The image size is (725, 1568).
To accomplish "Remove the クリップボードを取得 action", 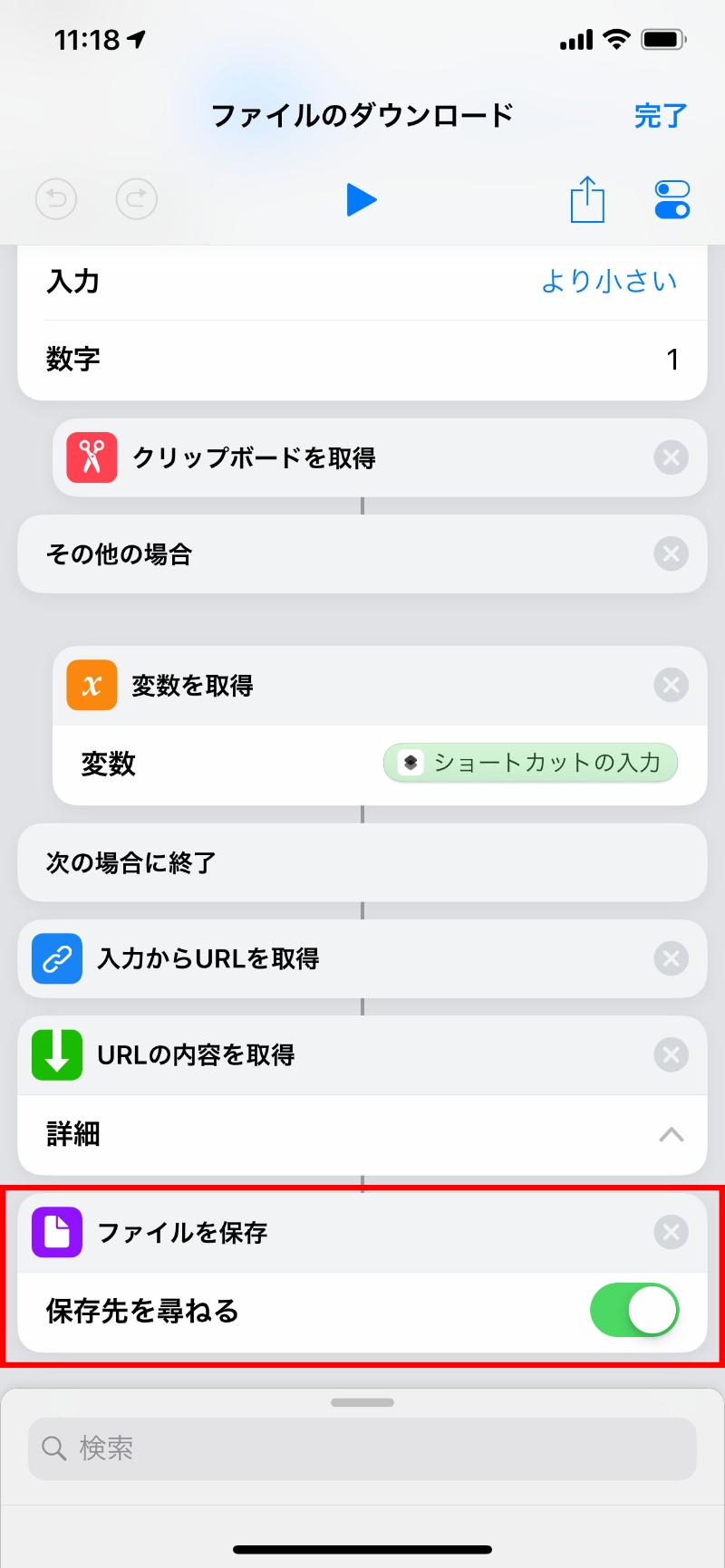I will pyautogui.click(x=671, y=458).
